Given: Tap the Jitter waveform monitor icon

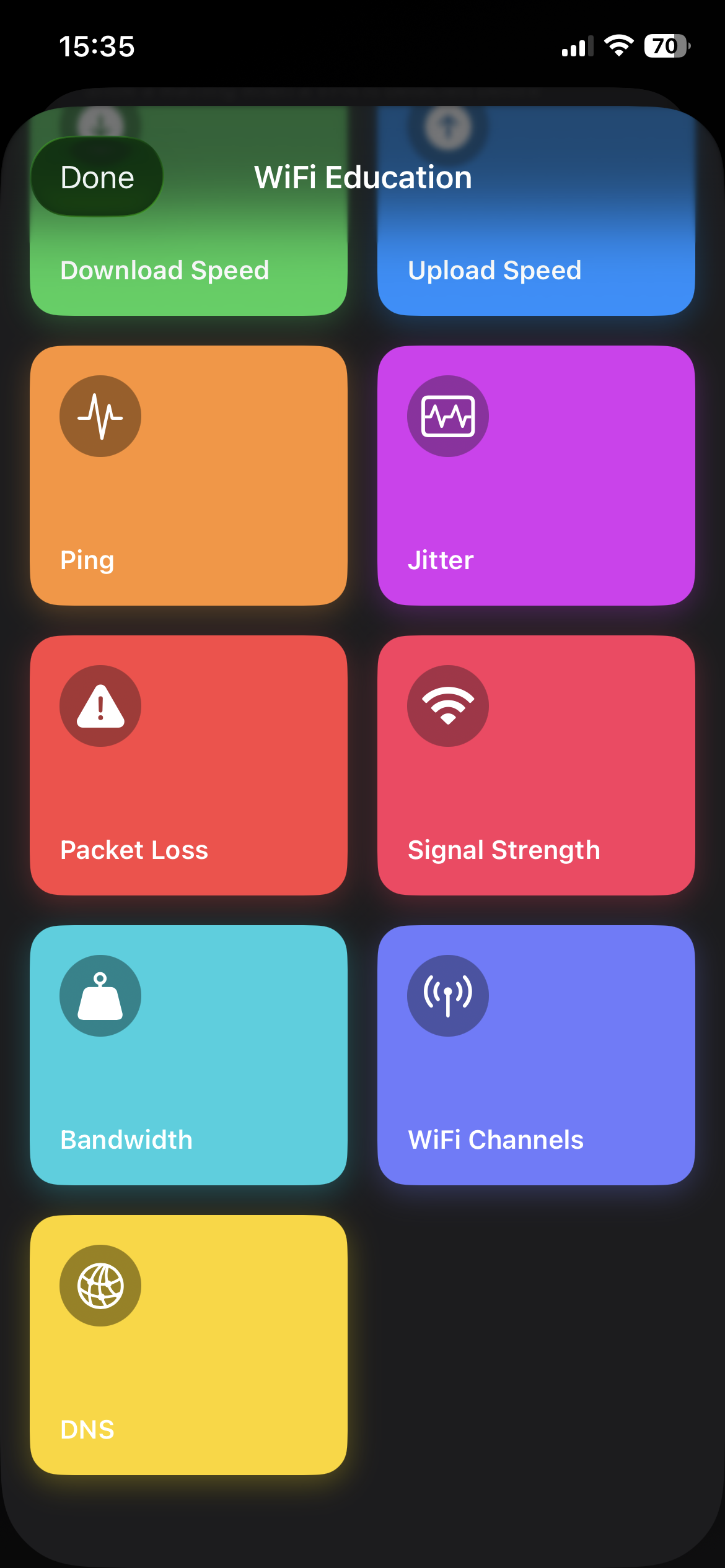Looking at the screenshot, I should 449,416.
